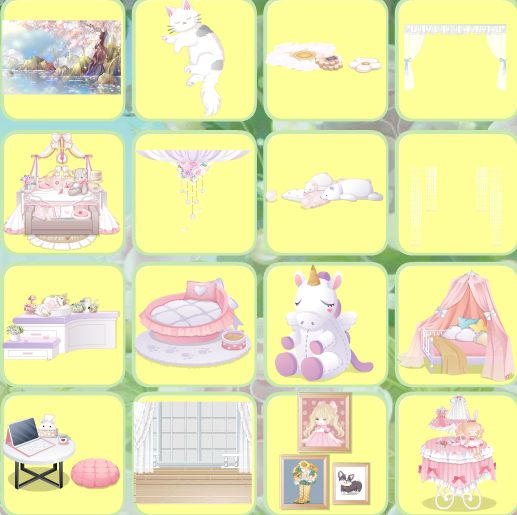
Task: Select the framed pictures wall set
Action: coord(326,454)
